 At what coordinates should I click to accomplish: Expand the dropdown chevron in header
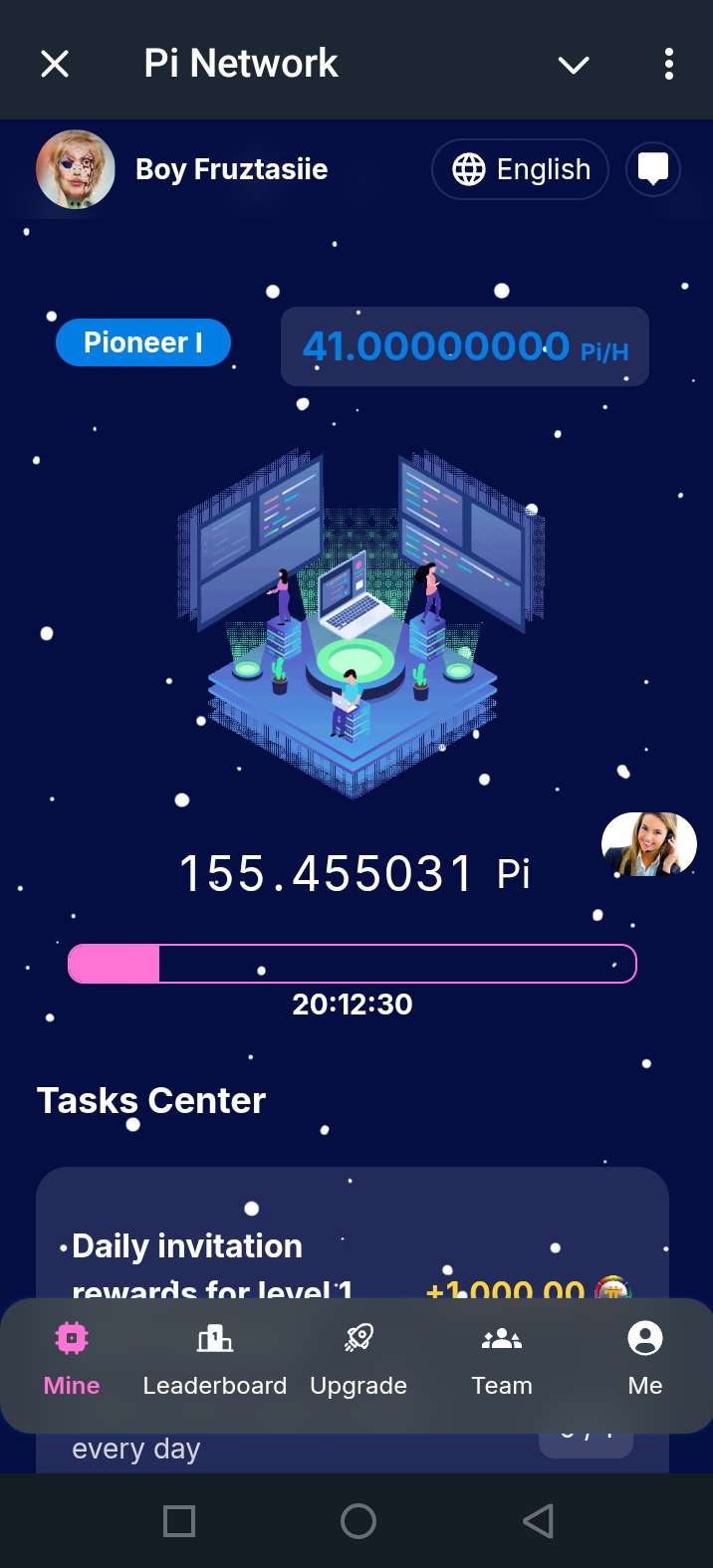(574, 66)
